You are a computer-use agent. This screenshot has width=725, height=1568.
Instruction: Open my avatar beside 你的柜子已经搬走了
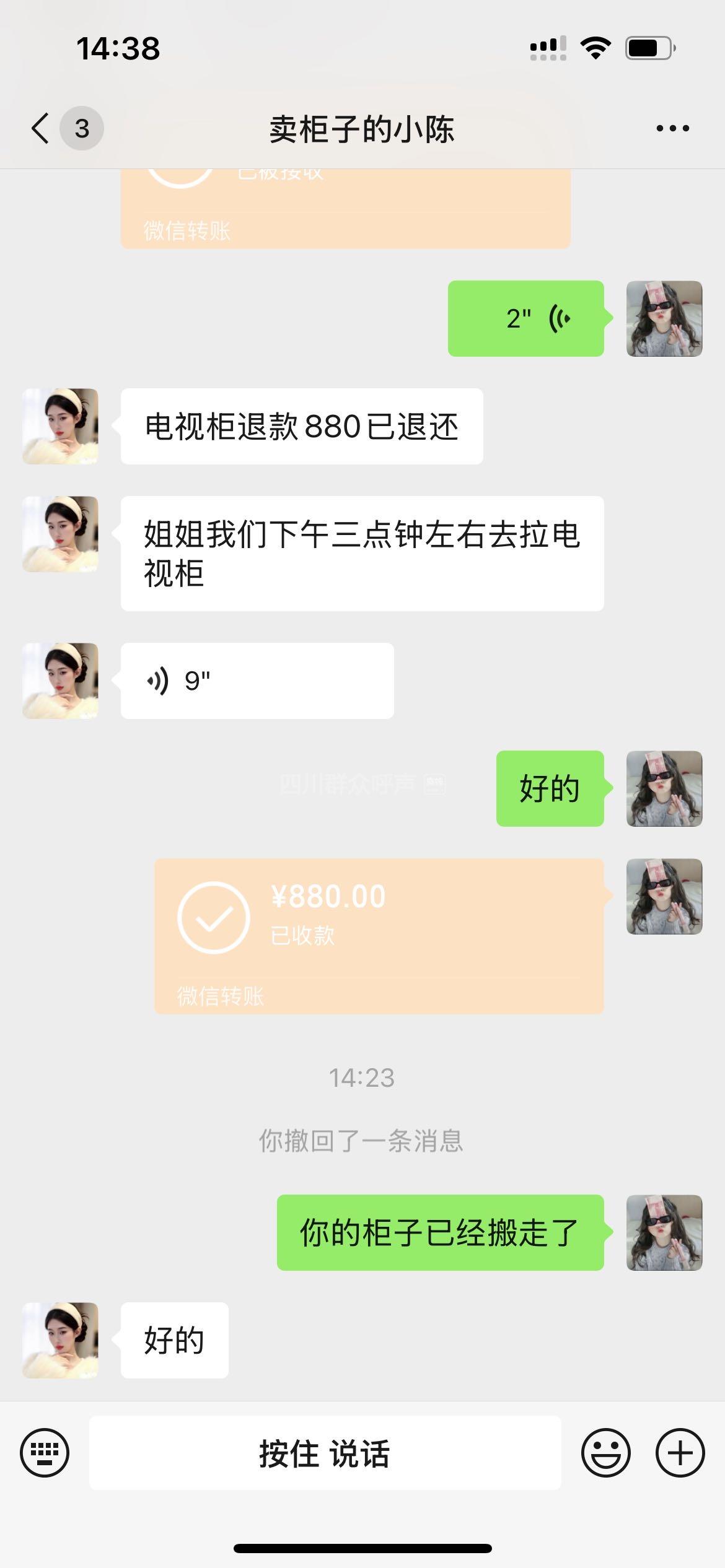pyautogui.click(x=664, y=1233)
